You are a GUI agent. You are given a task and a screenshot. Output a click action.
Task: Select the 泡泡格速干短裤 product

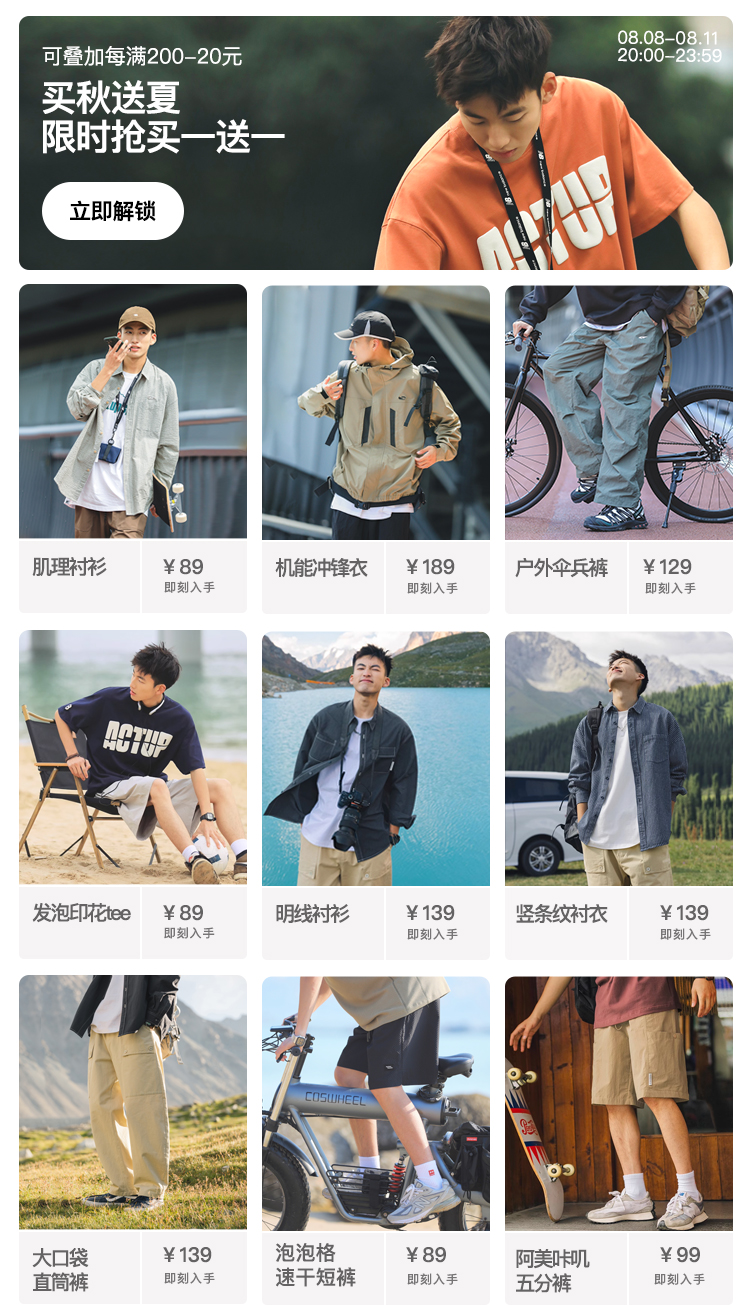click(376, 1140)
